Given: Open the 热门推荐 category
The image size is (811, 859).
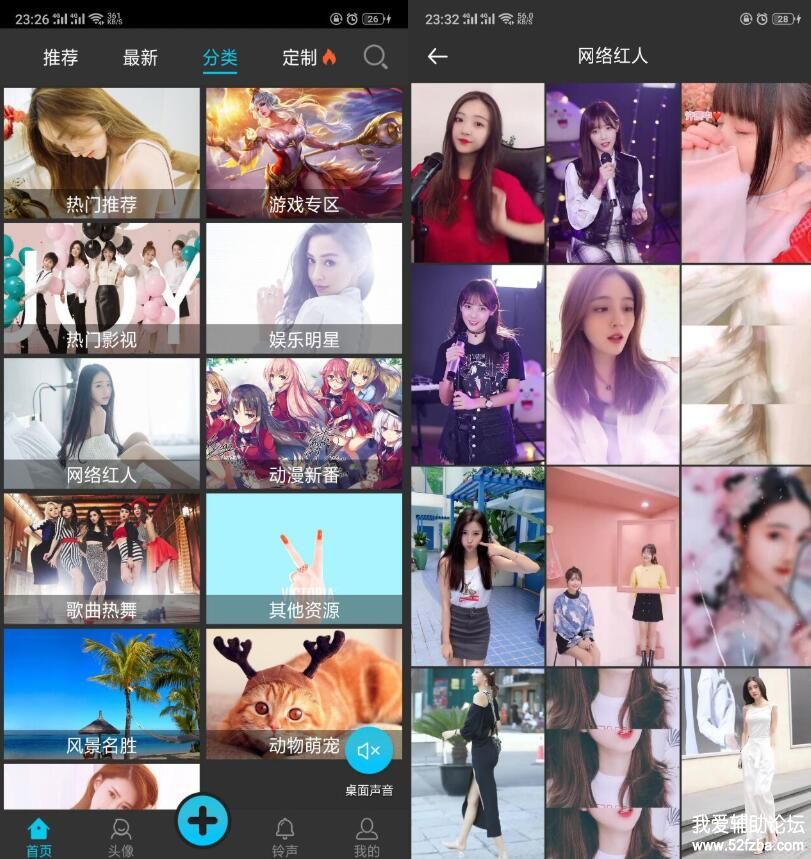Looking at the screenshot, I should tap(101, 153).
